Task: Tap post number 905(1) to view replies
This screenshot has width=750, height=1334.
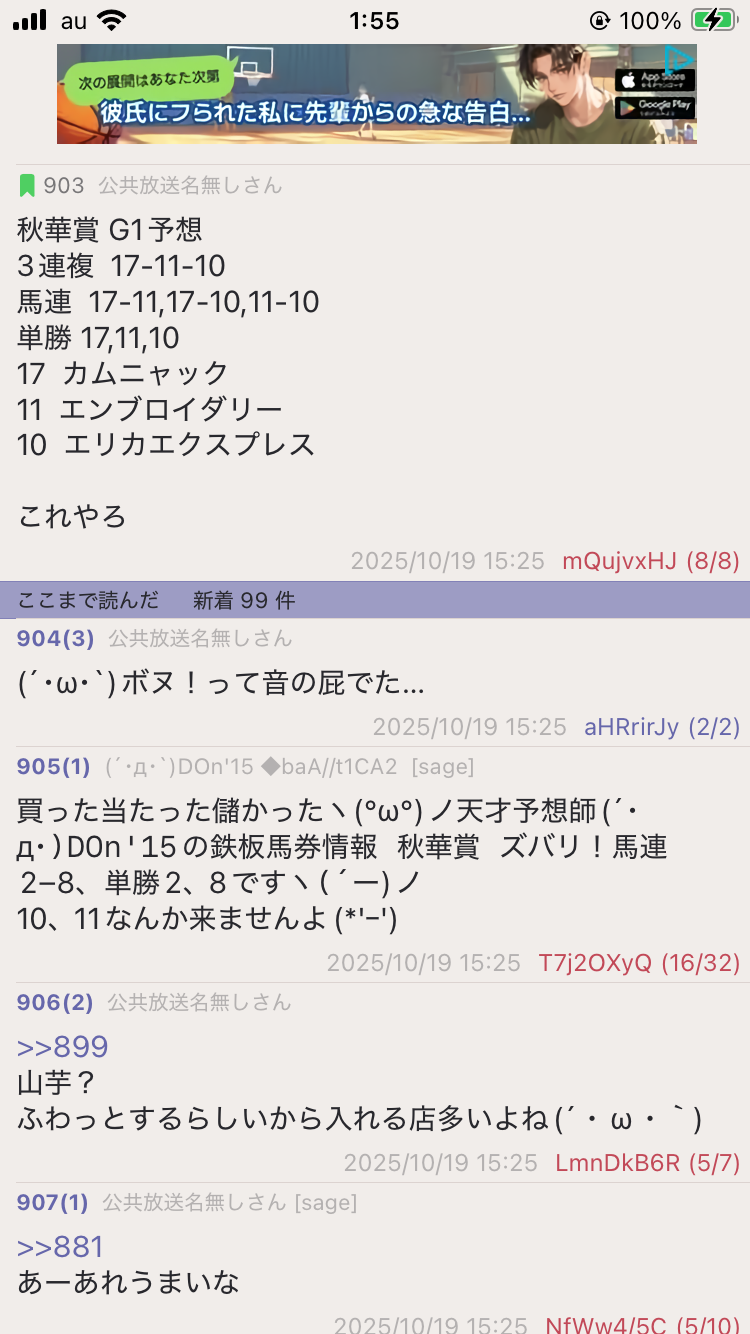Action: [x=53, y=767]
